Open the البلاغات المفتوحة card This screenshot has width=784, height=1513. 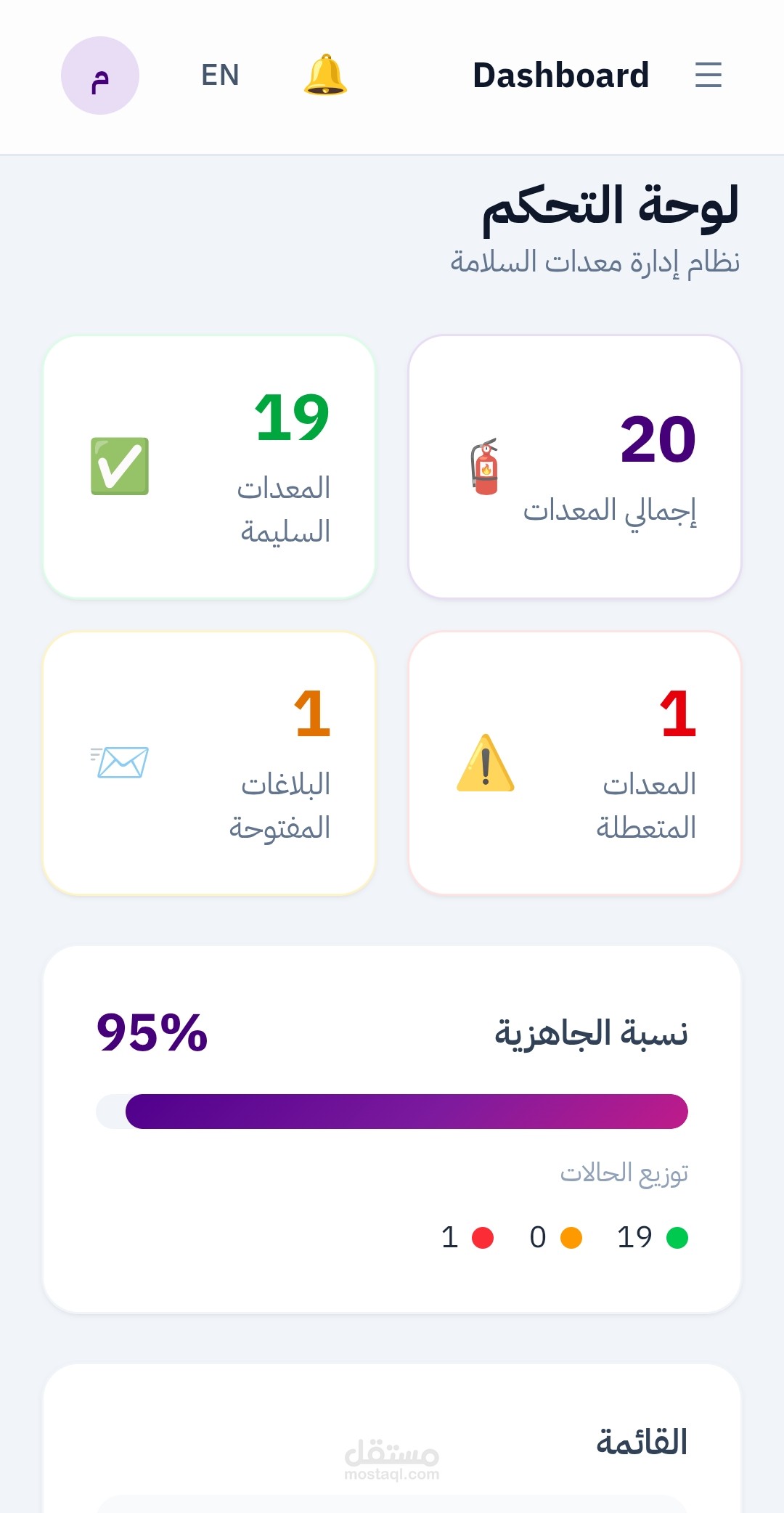209,763
